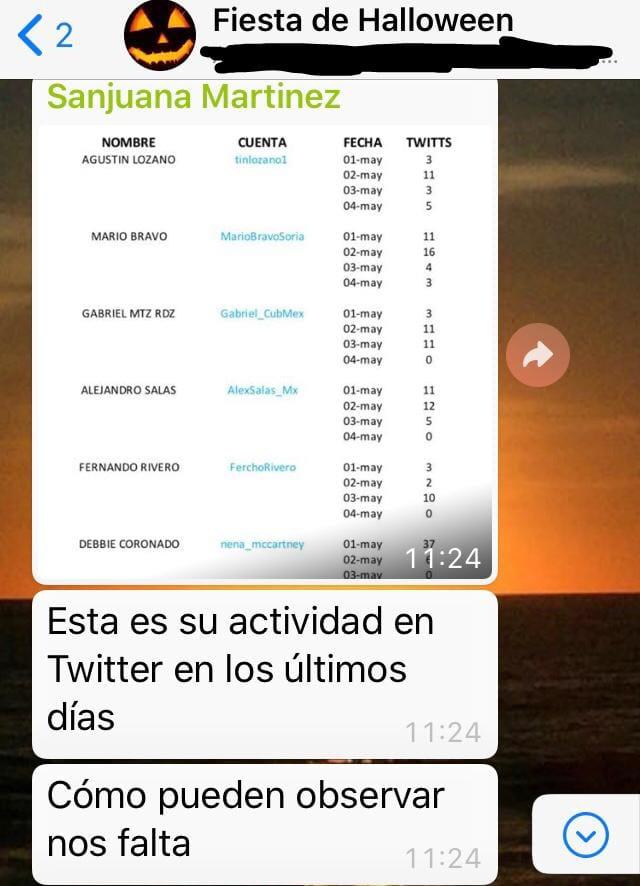
Task: Tap the pumpkin group avatar
Action: [x=160, y=36]
